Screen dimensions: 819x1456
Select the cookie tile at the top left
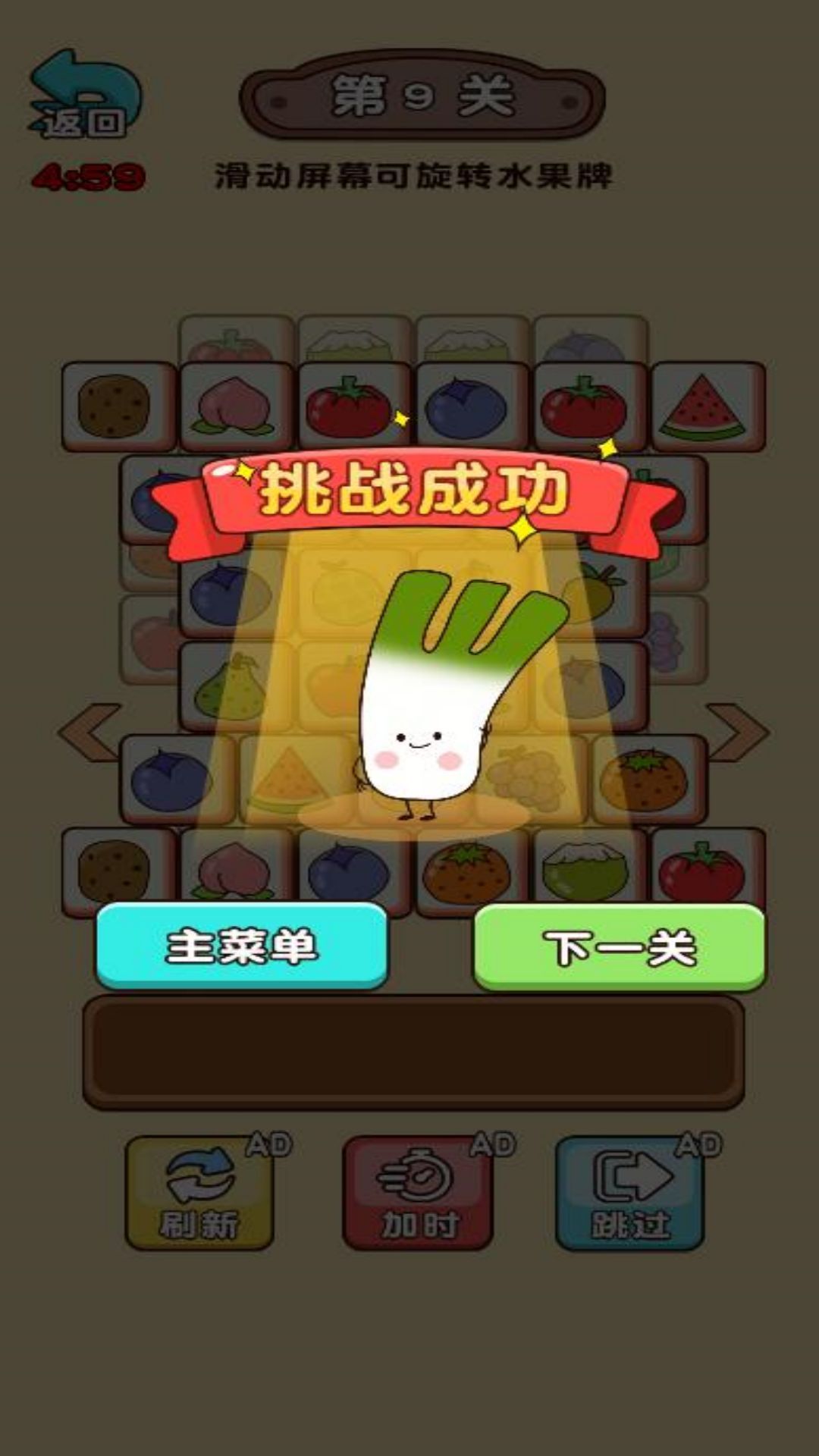114,406
